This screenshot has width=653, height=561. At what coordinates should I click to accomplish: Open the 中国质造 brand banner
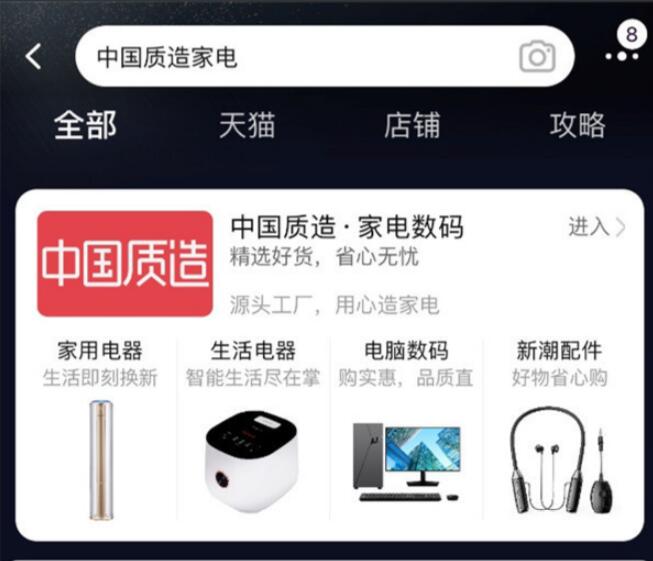click(125, 264)
